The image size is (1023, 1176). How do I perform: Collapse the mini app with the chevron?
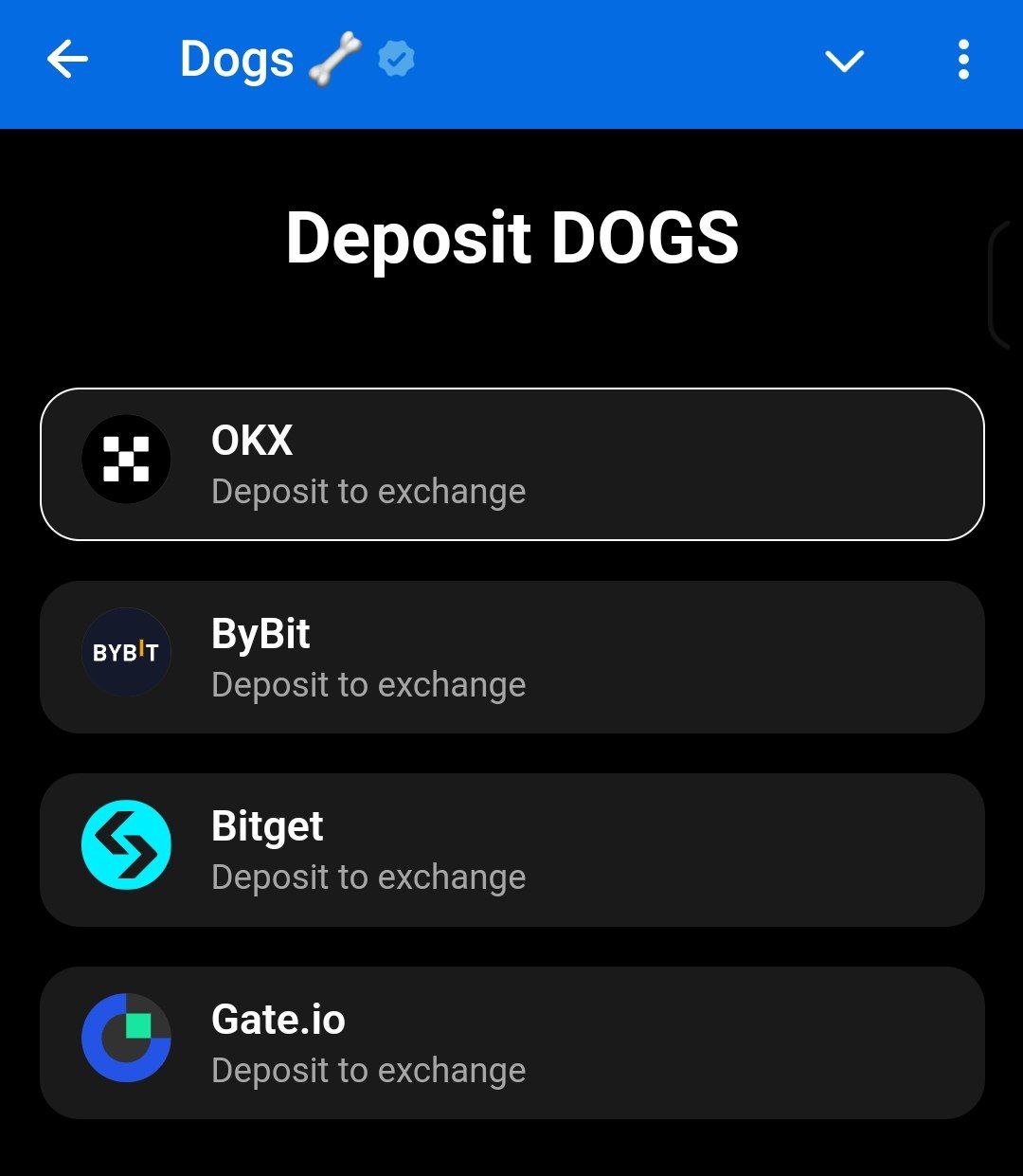[x=844, y=62]
